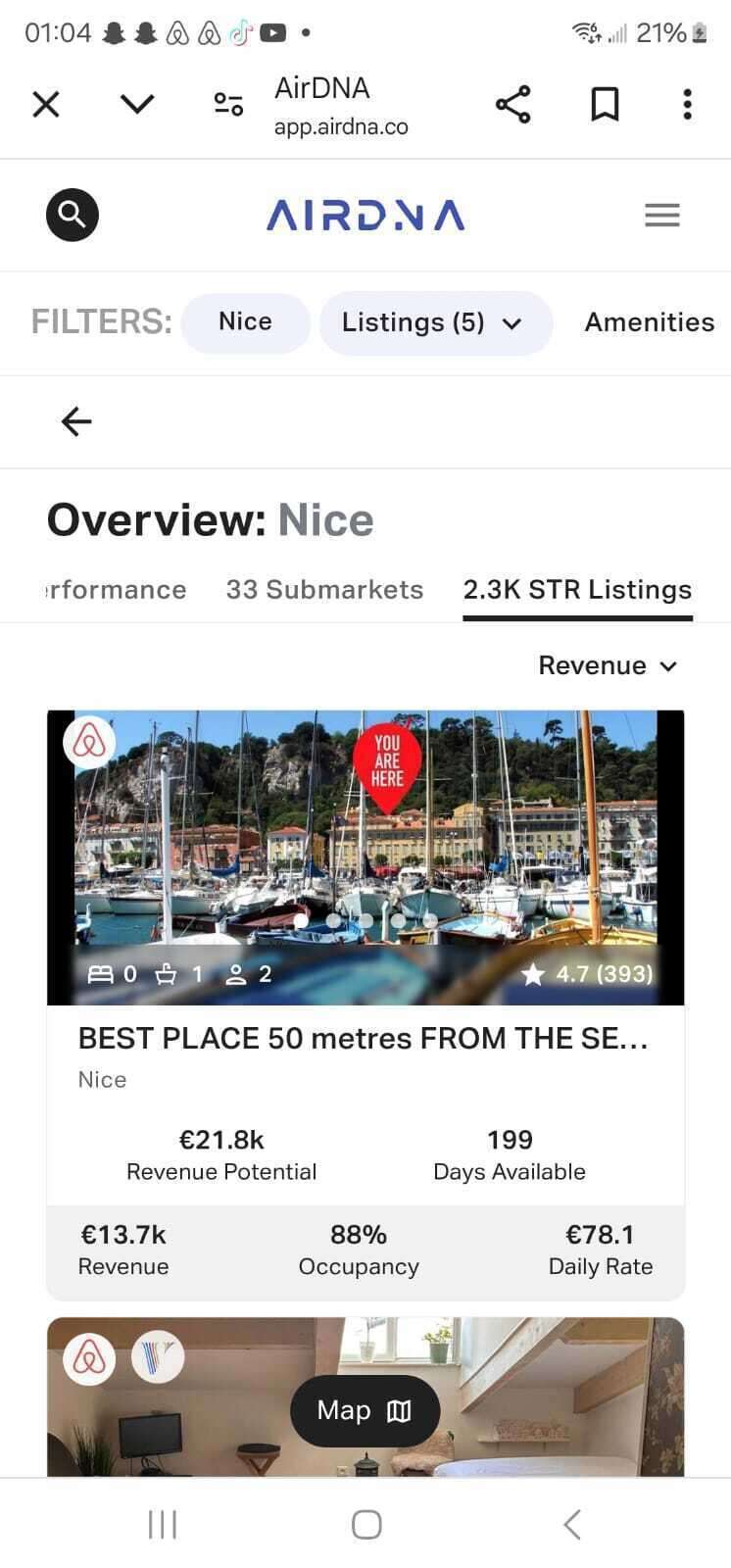Minimize the custom tab with down chevron
The image size is (731, 1568).
point(137,104)
